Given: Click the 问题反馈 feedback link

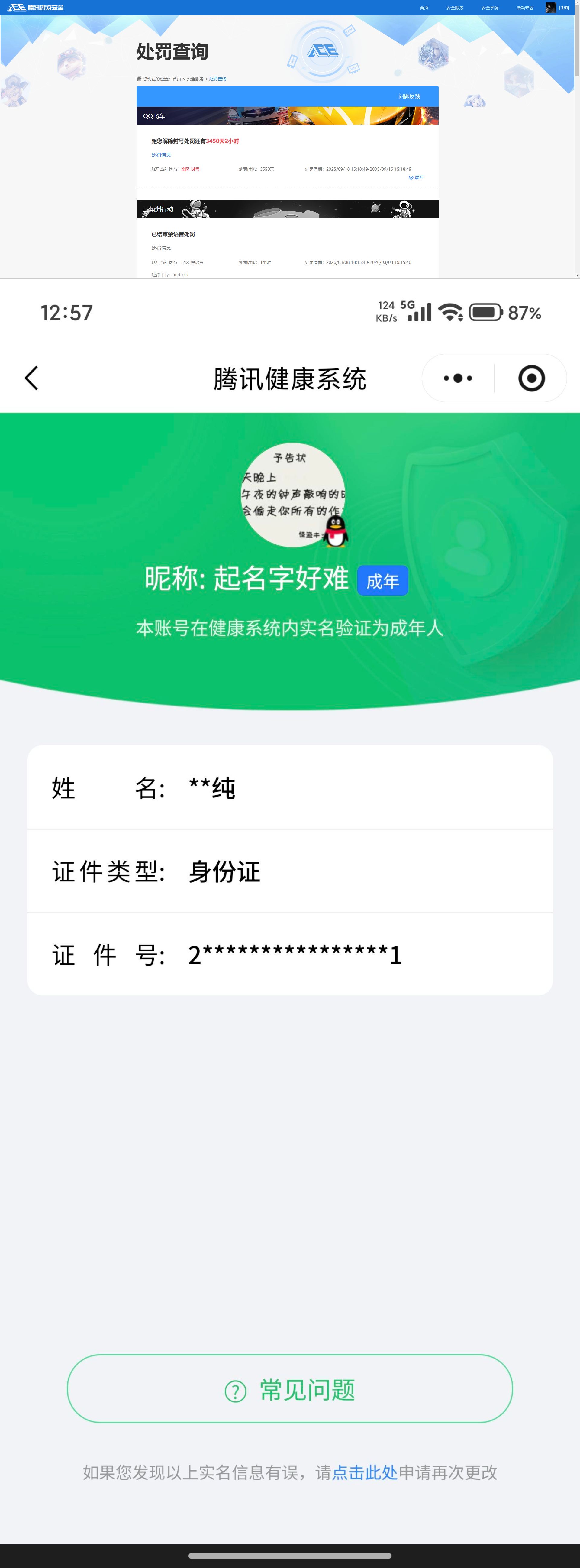Looking at the screenshot, I should coord(410,96).
